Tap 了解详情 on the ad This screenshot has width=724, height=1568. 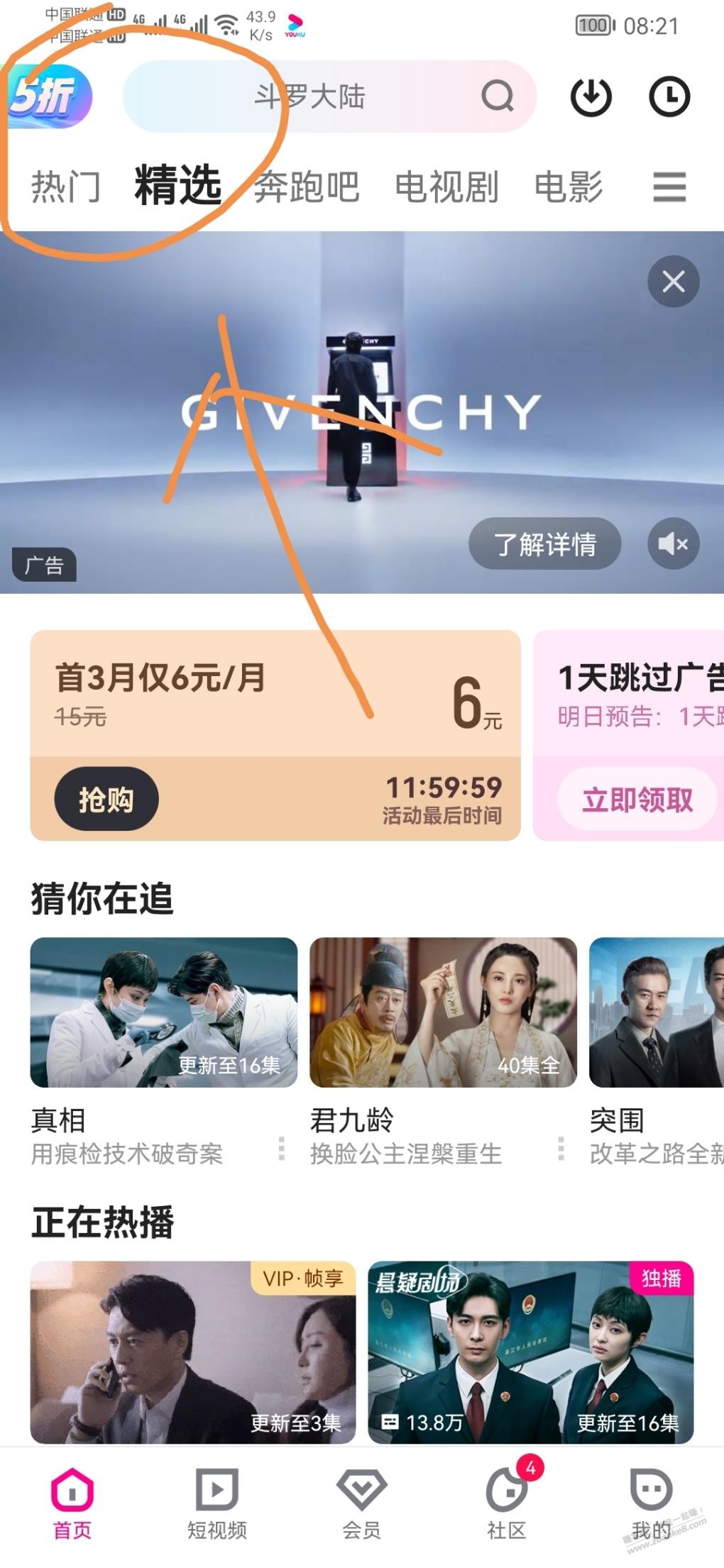tap(544, 544)
